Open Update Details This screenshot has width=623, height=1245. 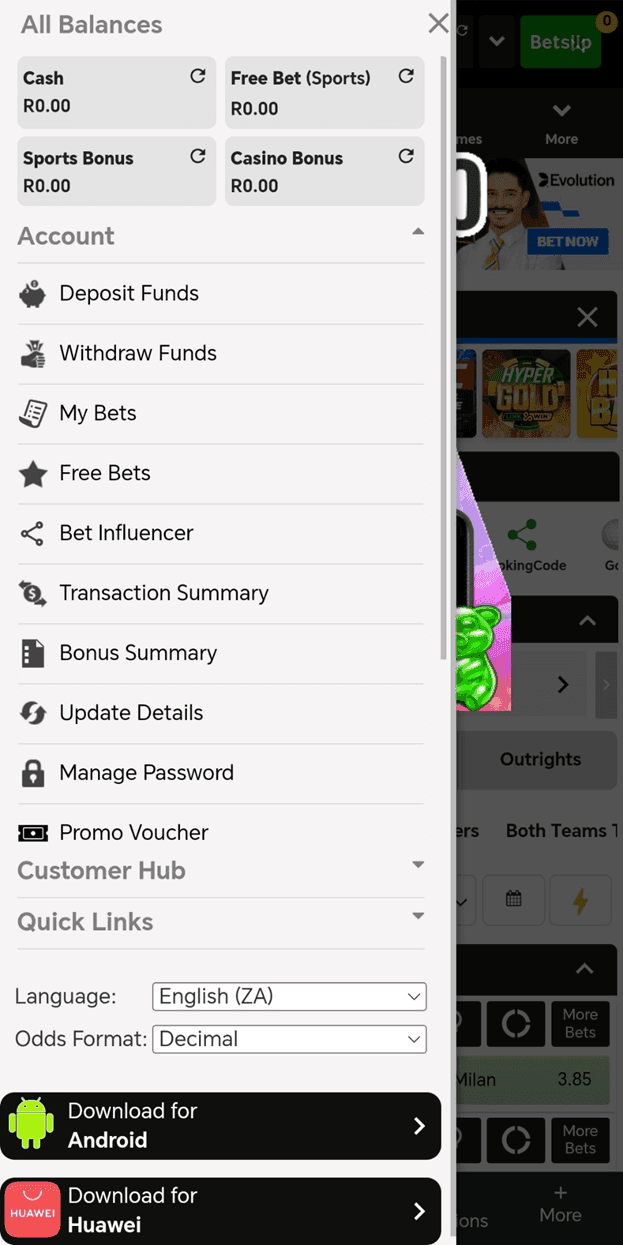click(131, 714)
